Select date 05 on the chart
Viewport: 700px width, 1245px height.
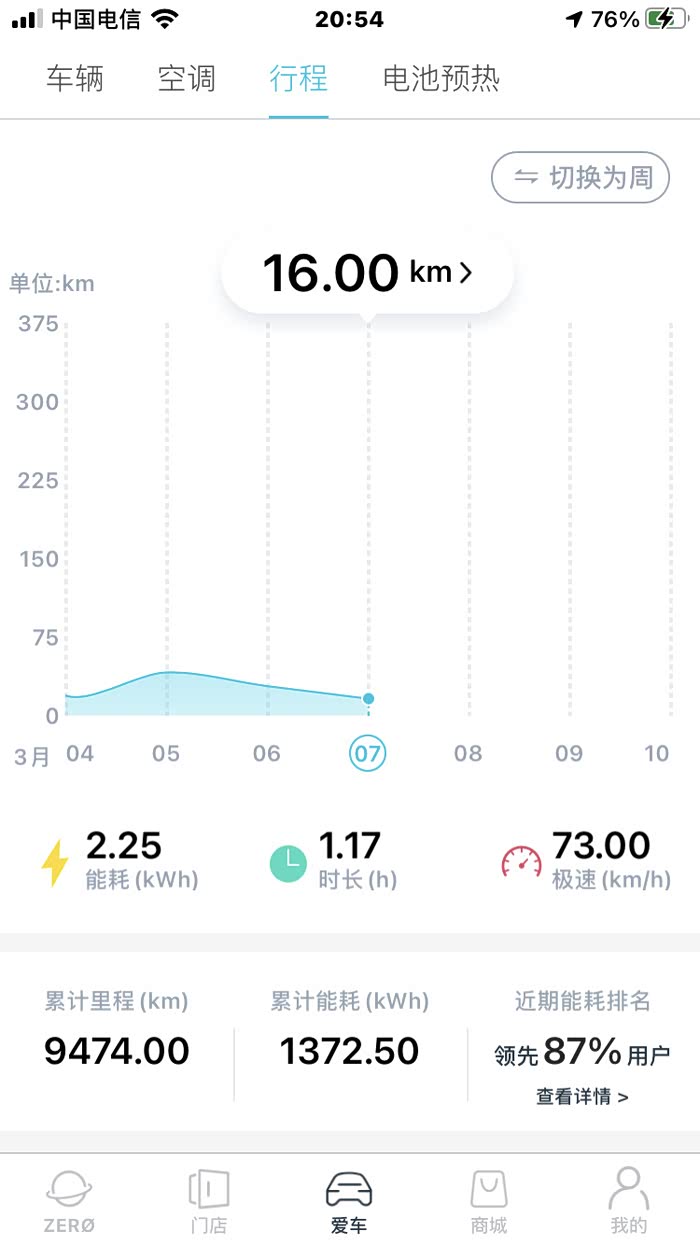166,753
